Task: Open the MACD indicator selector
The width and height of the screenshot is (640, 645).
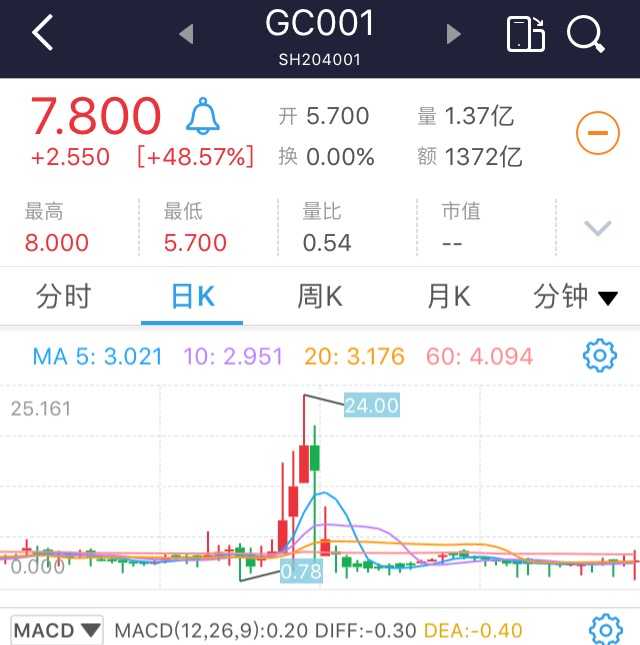Action: (x=57, y=630)
